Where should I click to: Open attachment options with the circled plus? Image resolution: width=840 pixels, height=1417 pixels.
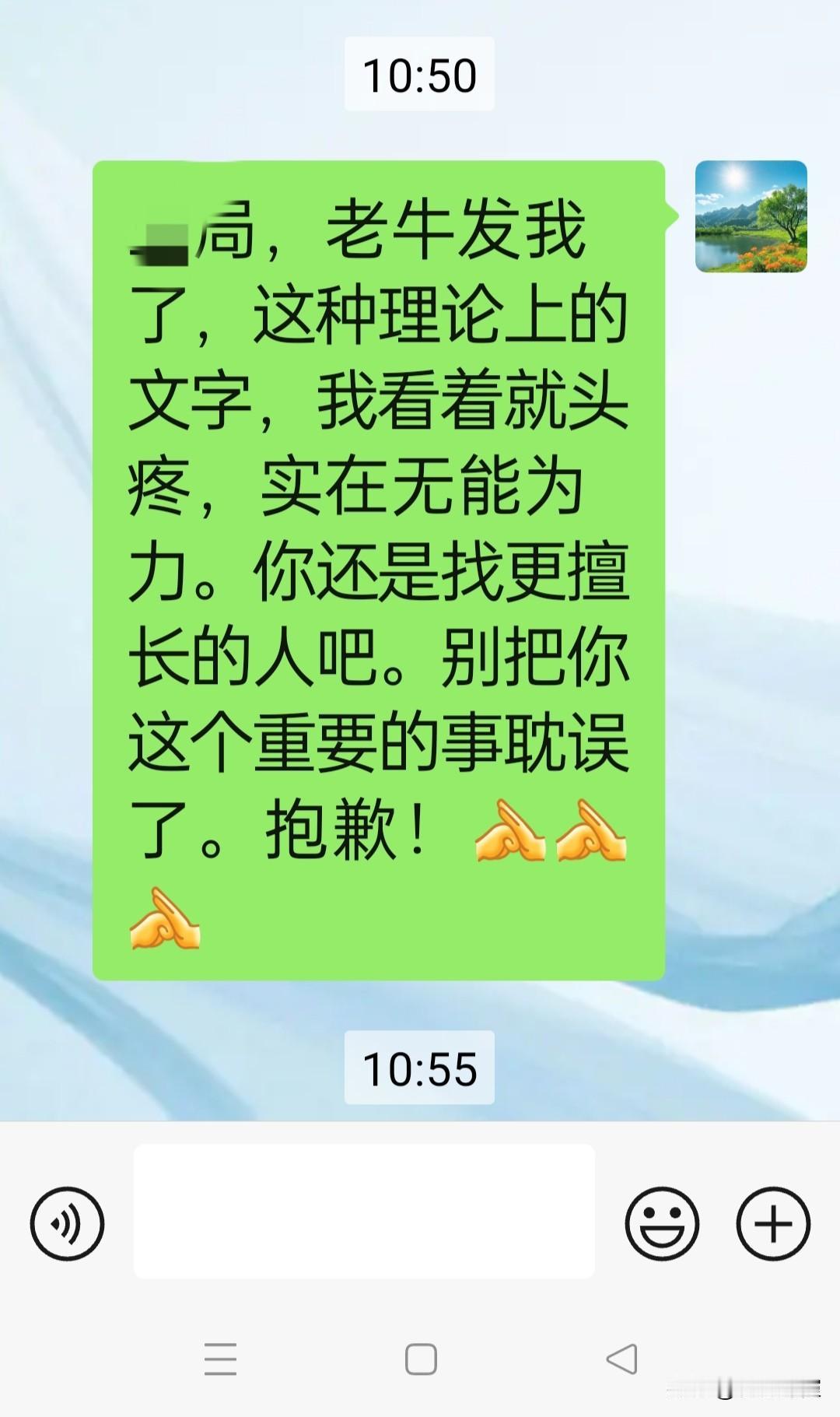tap(772, 1223)
